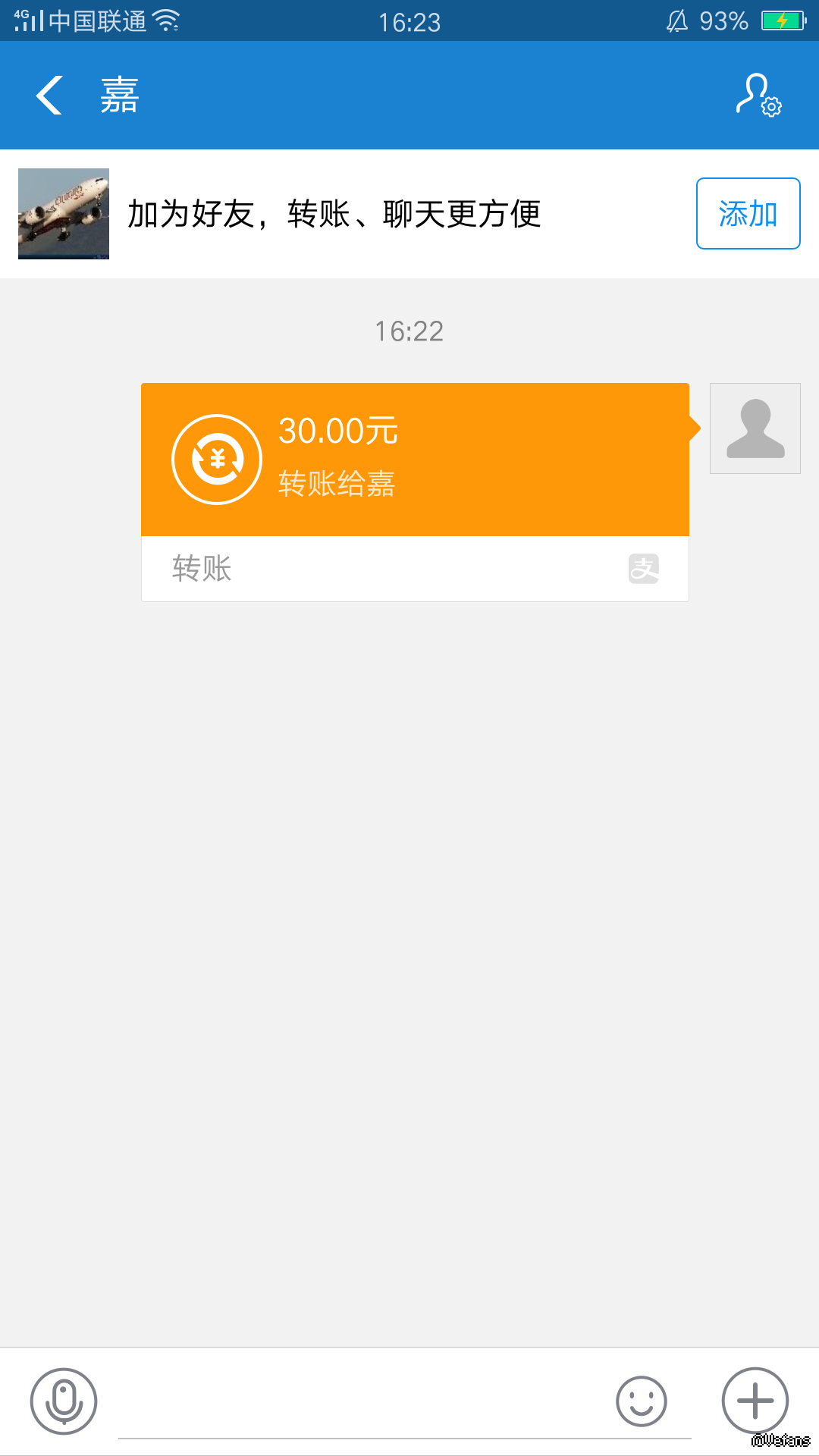
Task: Open chat contact settings icon
Action: (x=758, y=96)
